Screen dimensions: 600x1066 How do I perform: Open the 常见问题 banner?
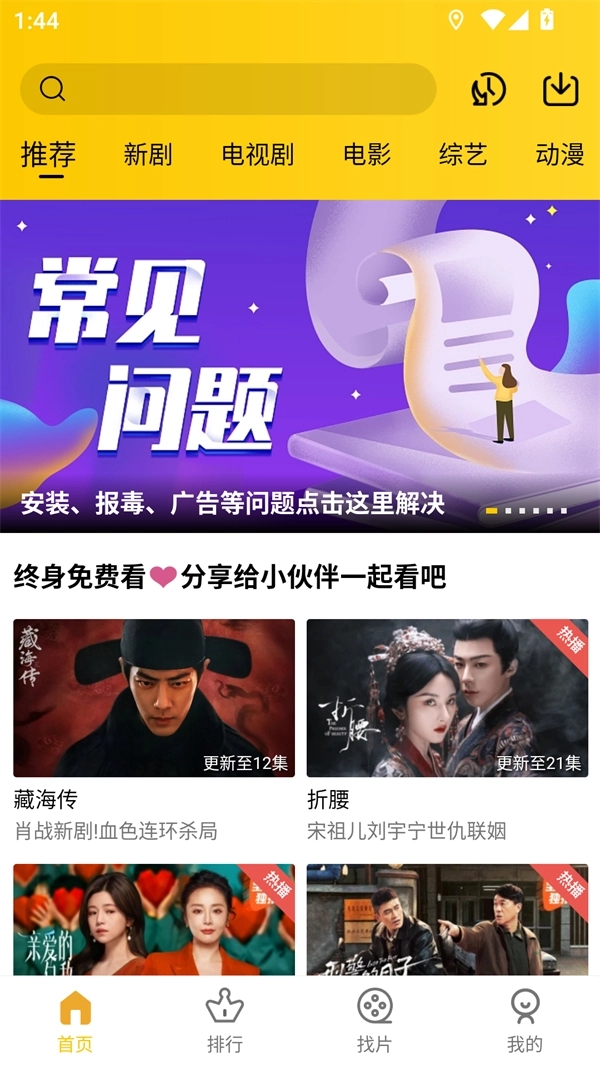(x=300, y=365)
